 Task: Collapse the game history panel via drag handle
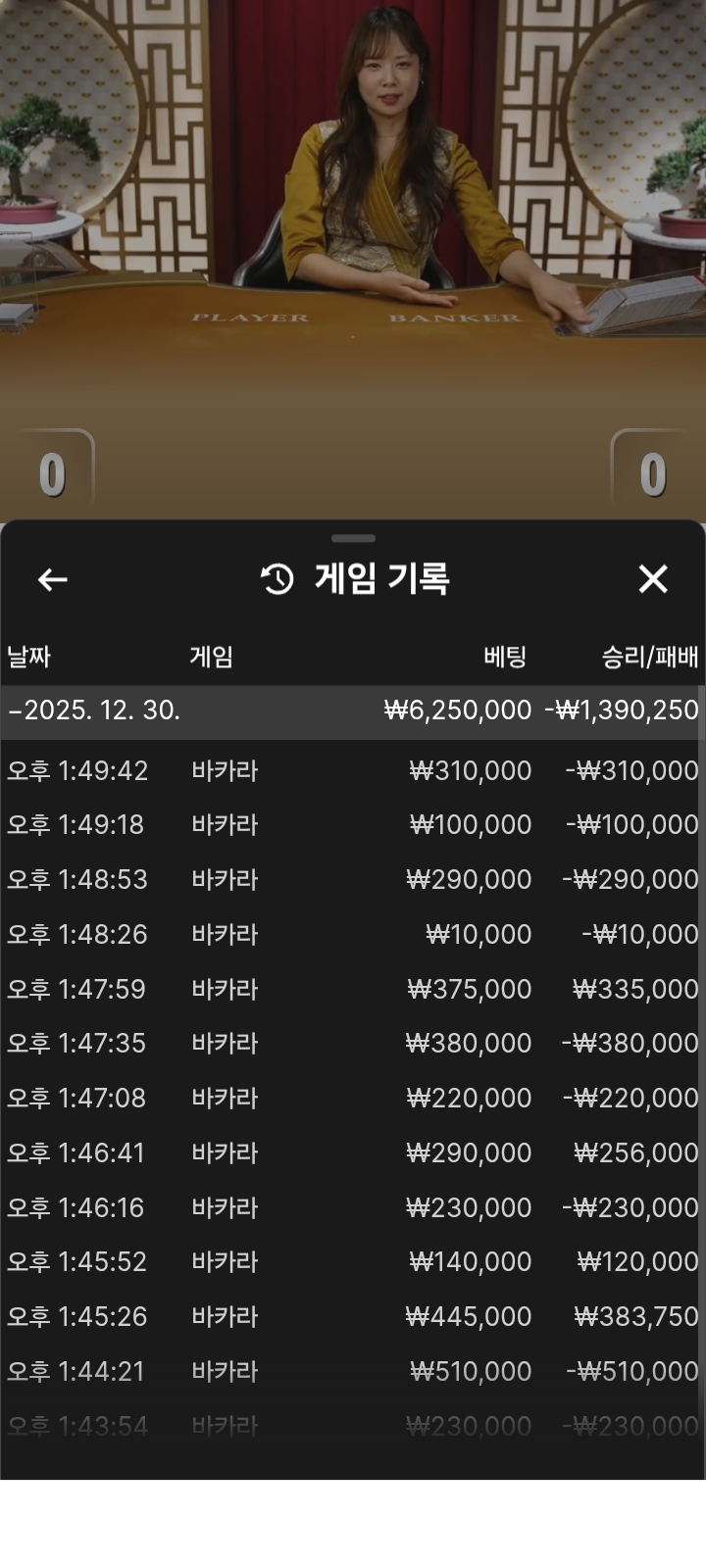pyautogui.click(x=353, y=537)
